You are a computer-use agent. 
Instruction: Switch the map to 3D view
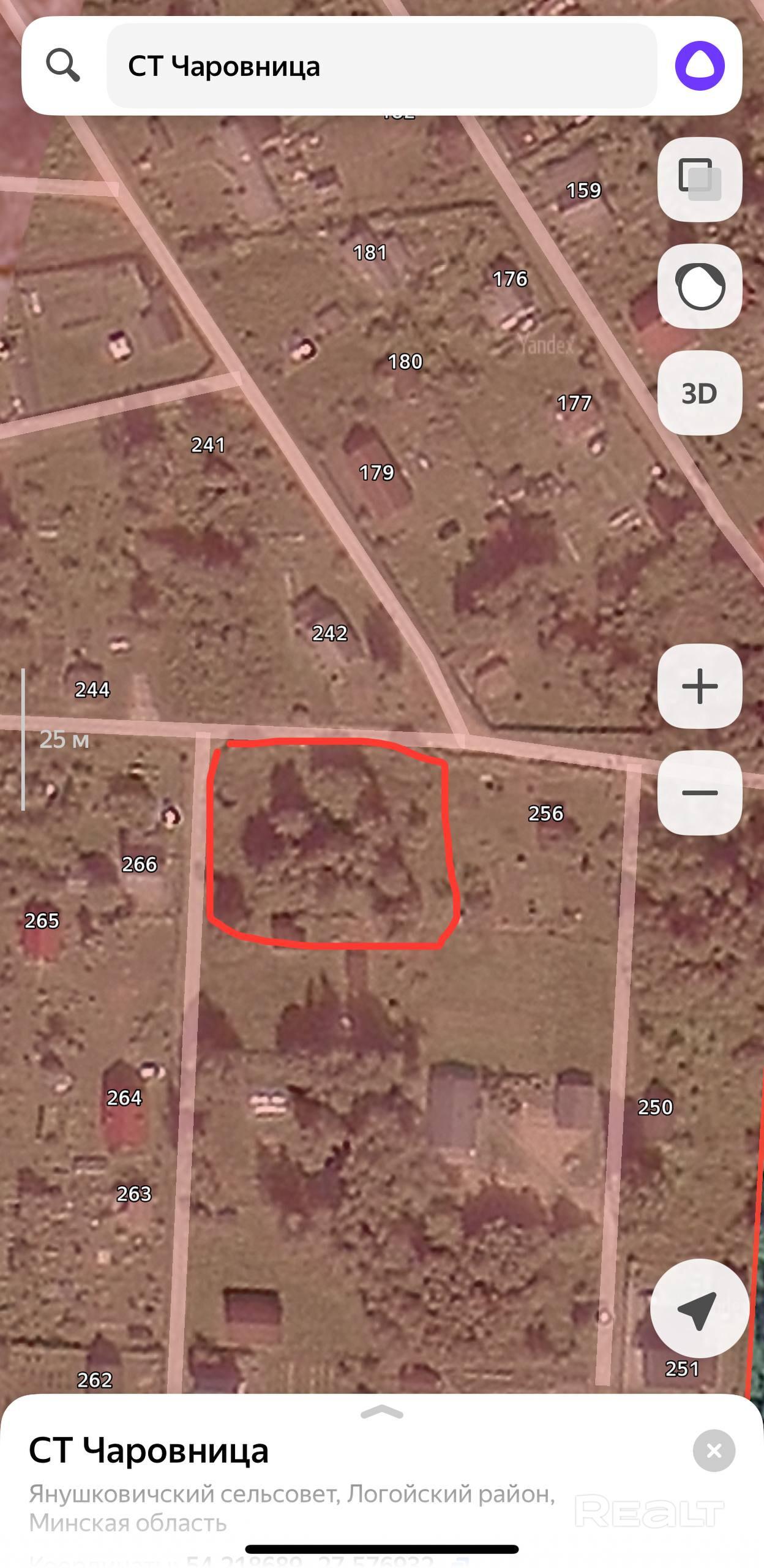point(699,393)
